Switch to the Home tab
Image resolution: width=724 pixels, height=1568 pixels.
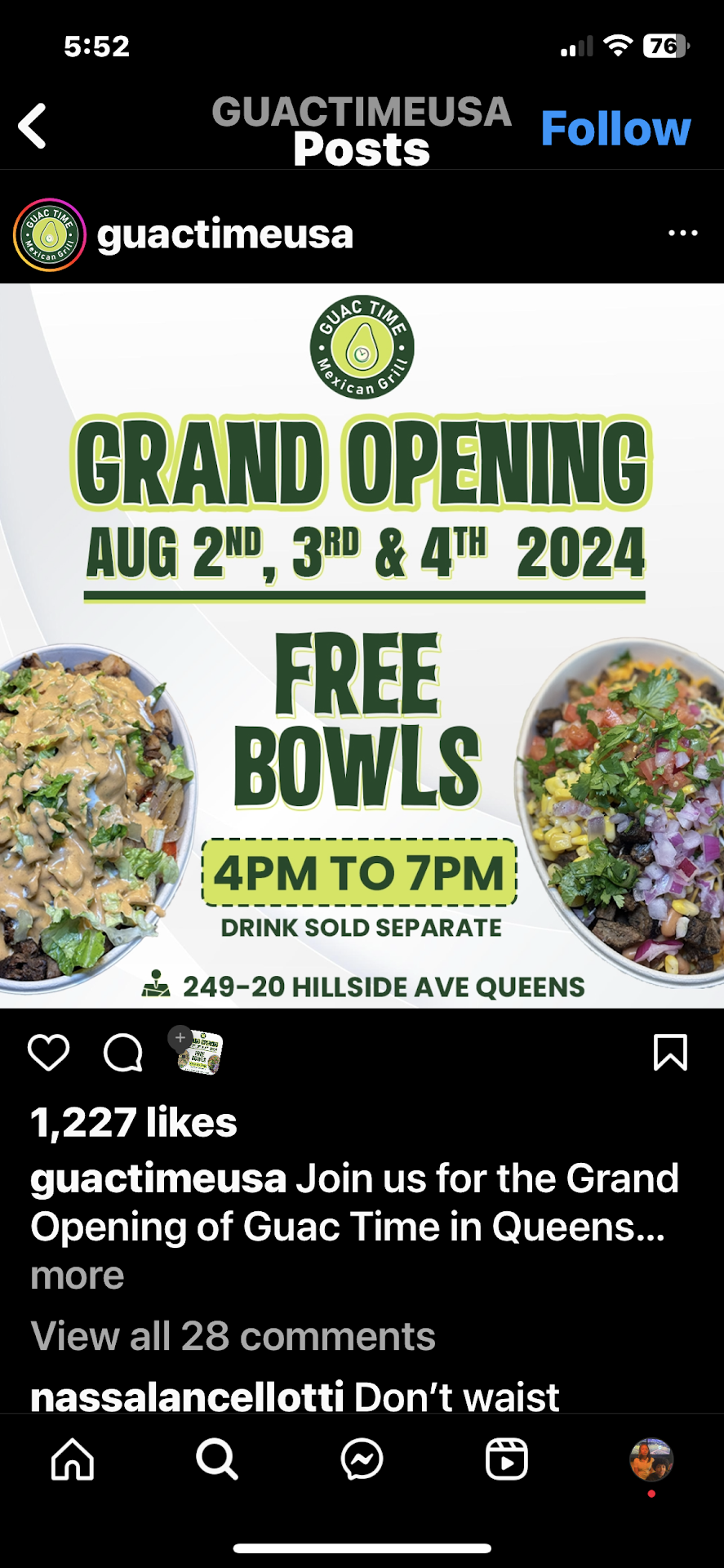point(73,1459)
